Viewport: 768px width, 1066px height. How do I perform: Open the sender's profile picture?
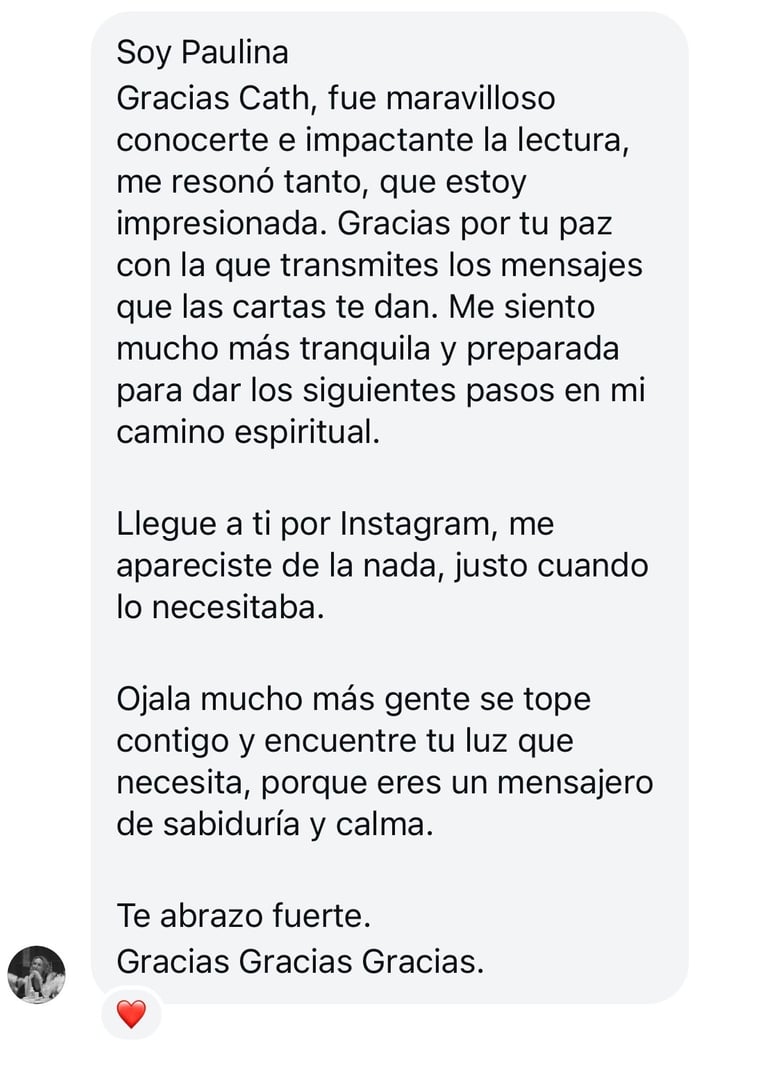(37, 974)
